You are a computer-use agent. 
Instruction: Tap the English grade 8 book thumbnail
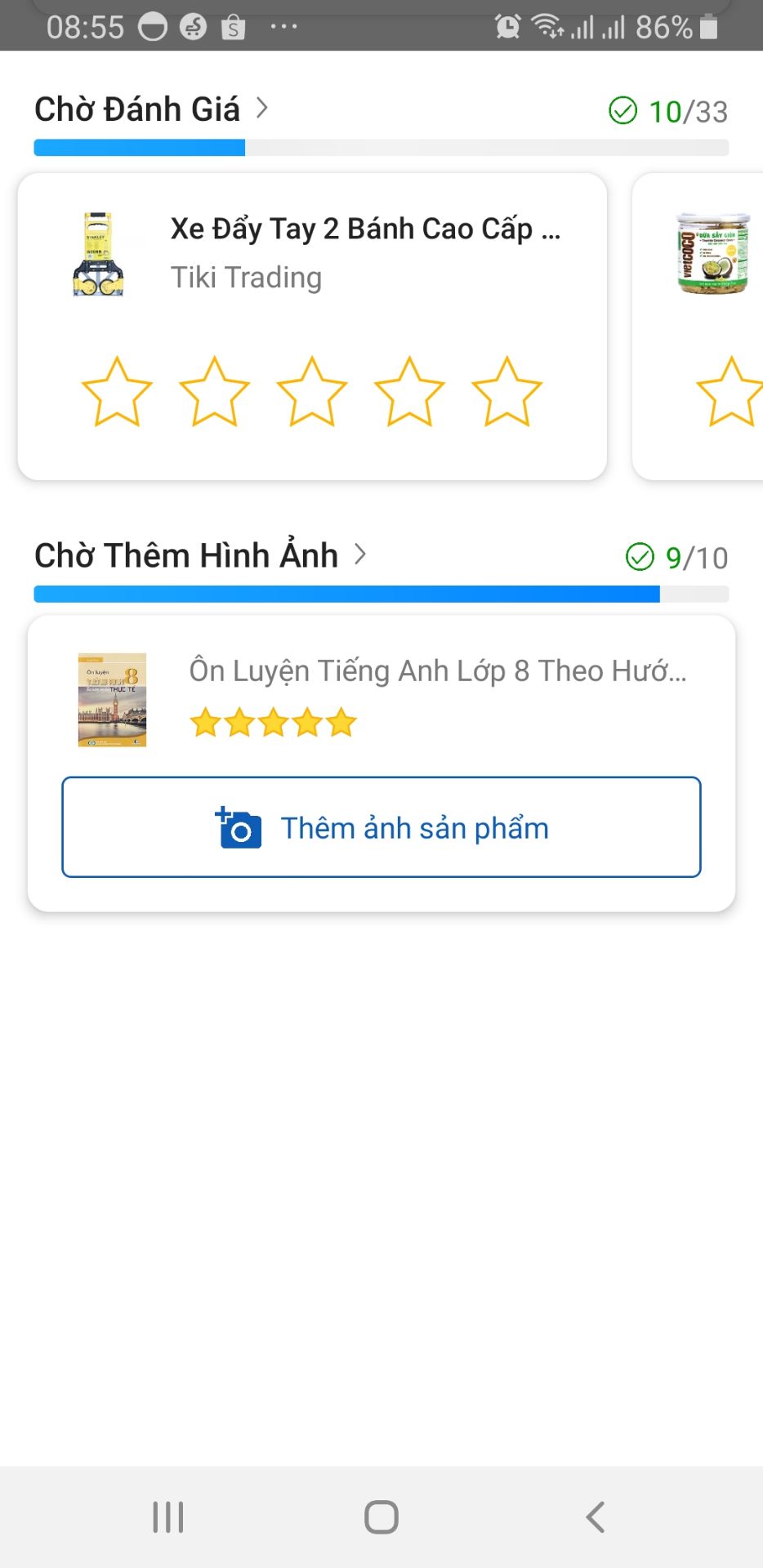click(111, 698)
